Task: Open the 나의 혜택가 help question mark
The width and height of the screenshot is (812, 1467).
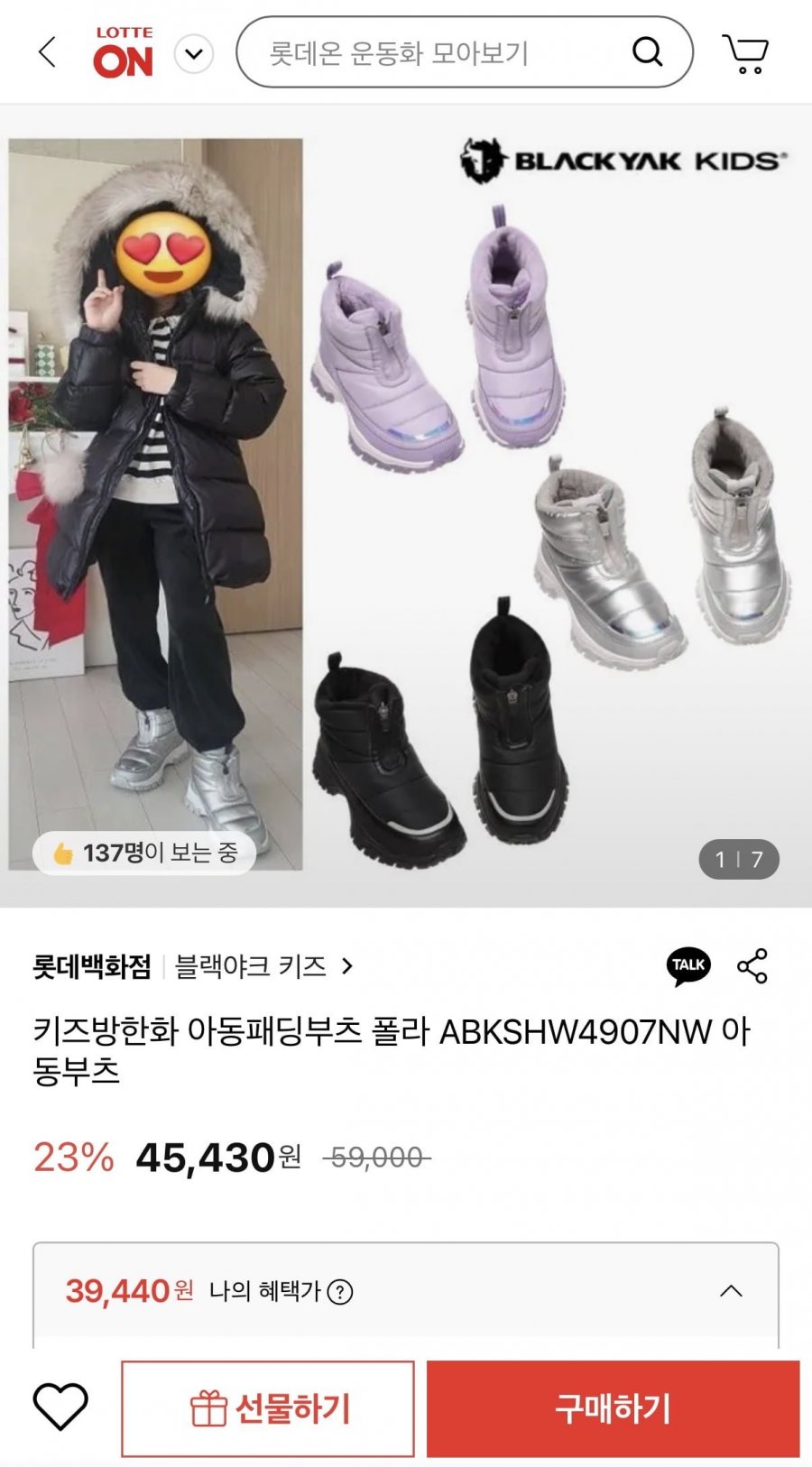Action: [x=340, y=1292]
